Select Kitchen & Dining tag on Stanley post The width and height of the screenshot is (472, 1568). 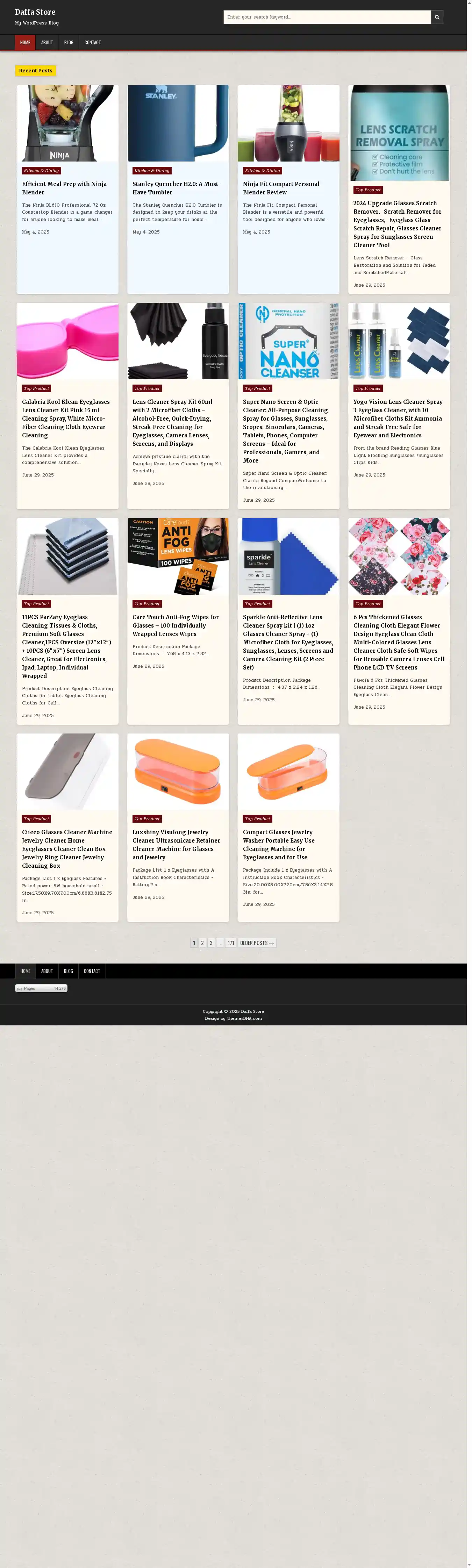click(152, 171)
